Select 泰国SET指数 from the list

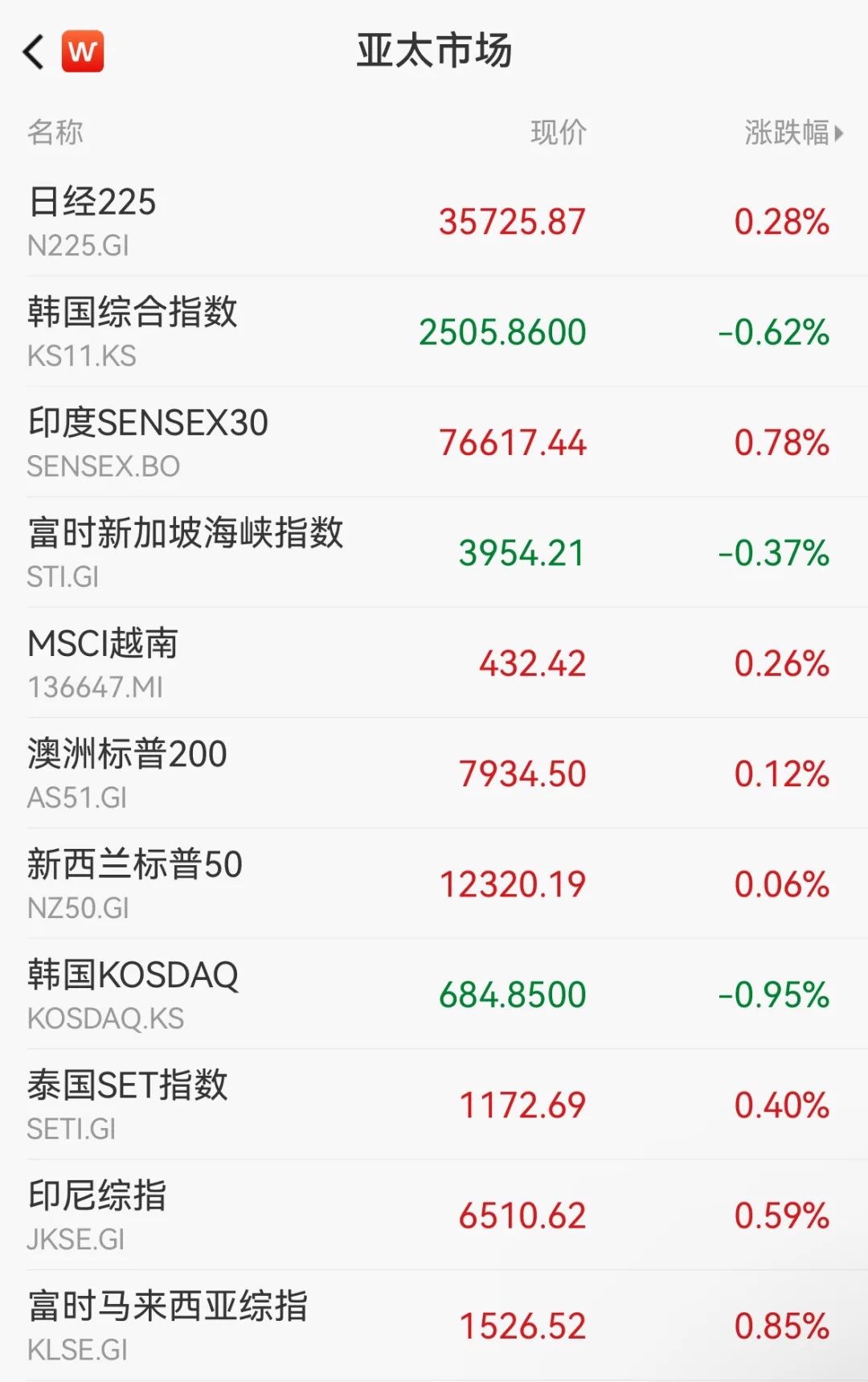pos(434,1105)
